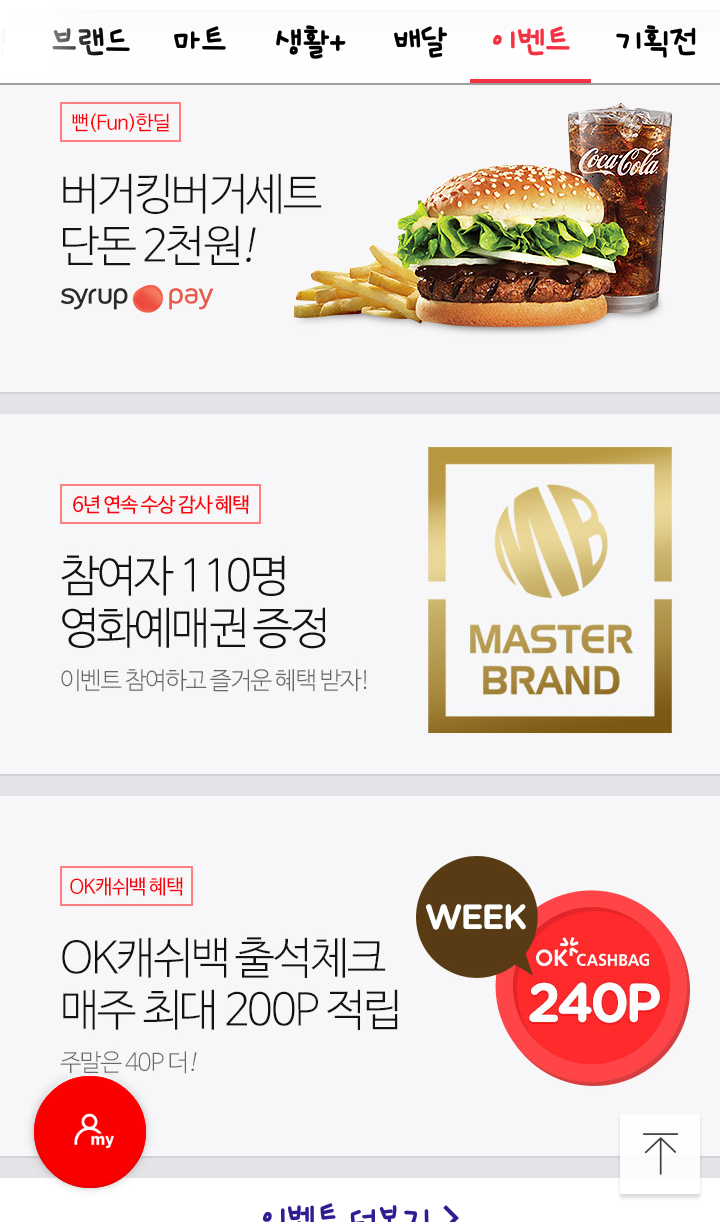This screenshot has width=720, height=1222.
Task: Switch to the 마트 tab
Action: pos(199,41)
